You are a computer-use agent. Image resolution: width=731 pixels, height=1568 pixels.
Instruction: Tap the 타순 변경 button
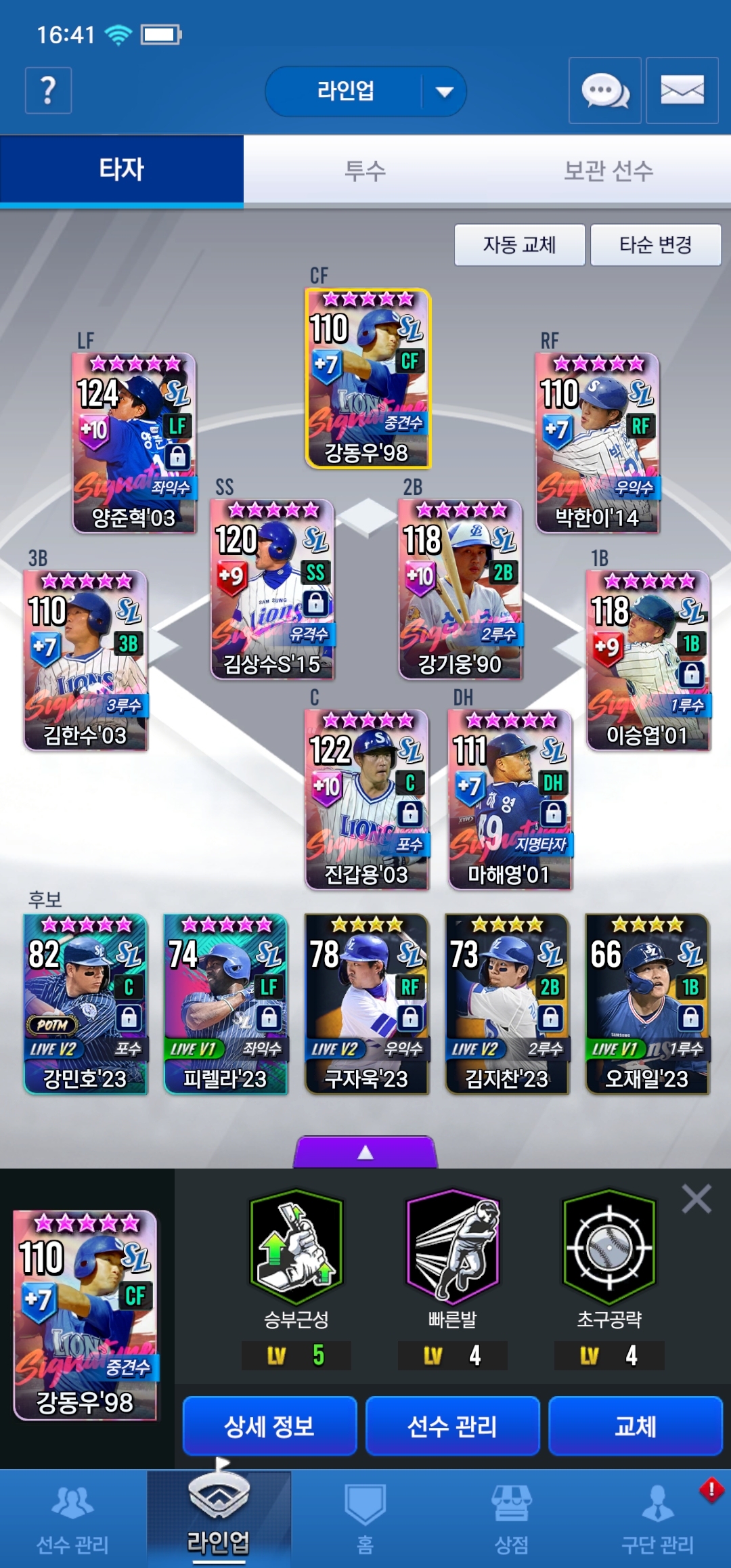tap(656, 244)
